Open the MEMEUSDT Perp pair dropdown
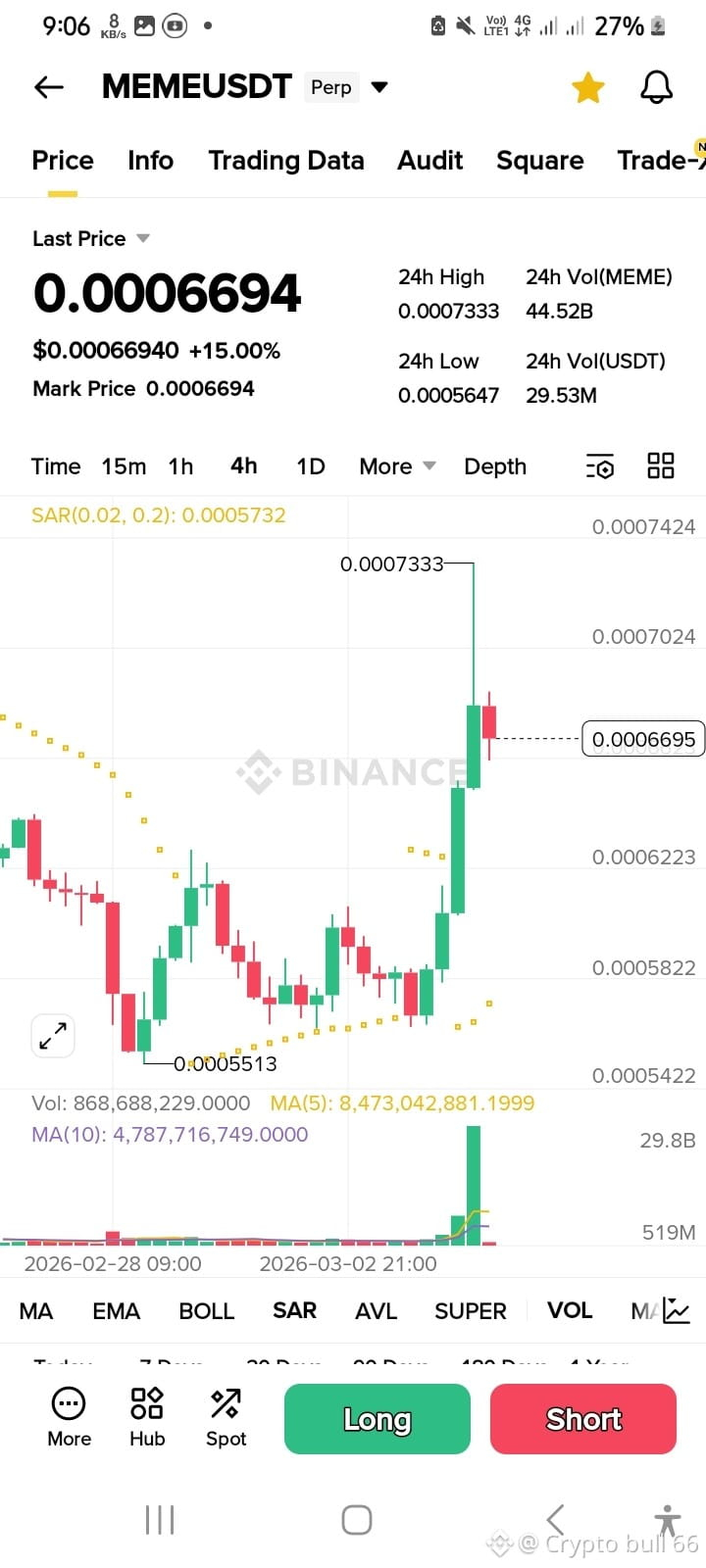Viewport: 706px width, 1568px height. (x=379, y=87)
